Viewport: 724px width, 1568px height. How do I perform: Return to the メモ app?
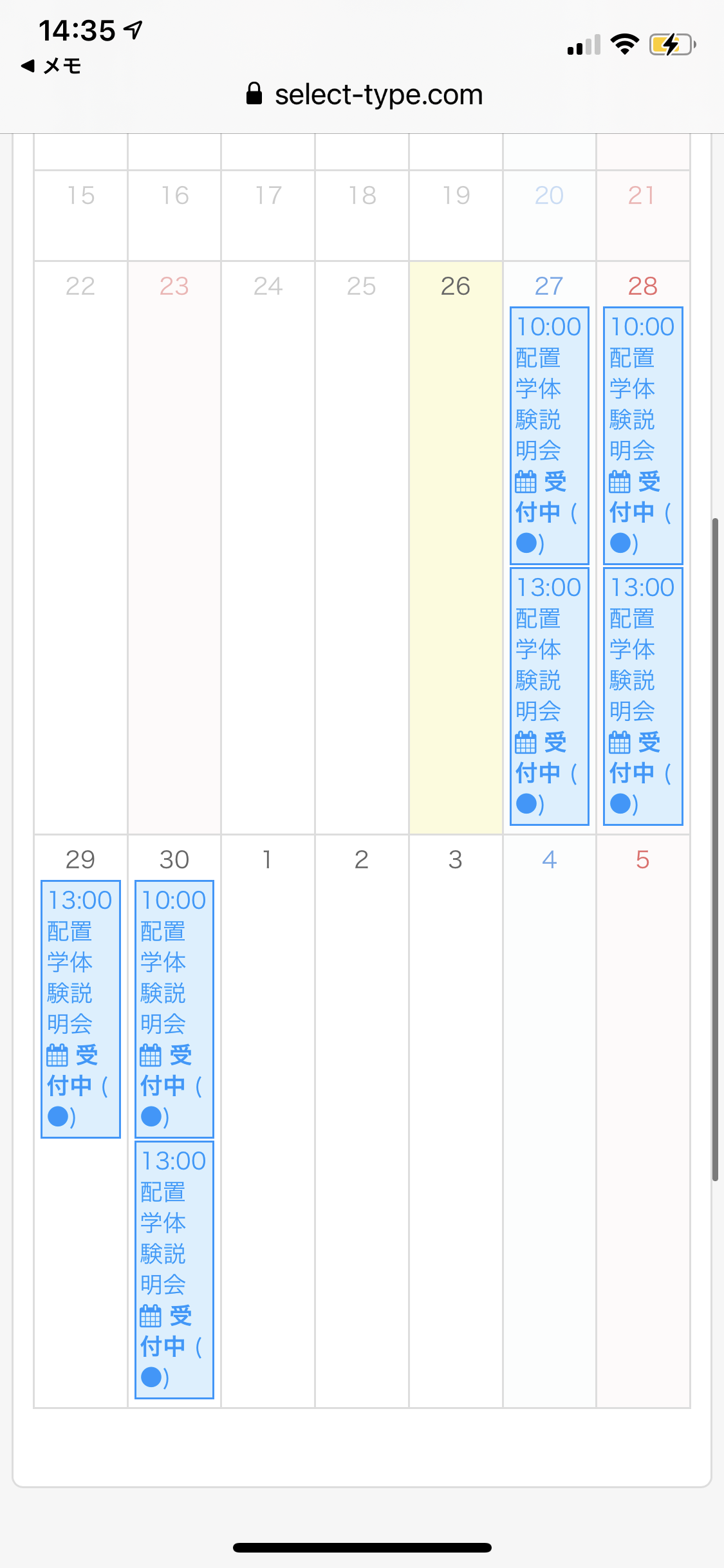pyautogui.click(x=51, y=66)
